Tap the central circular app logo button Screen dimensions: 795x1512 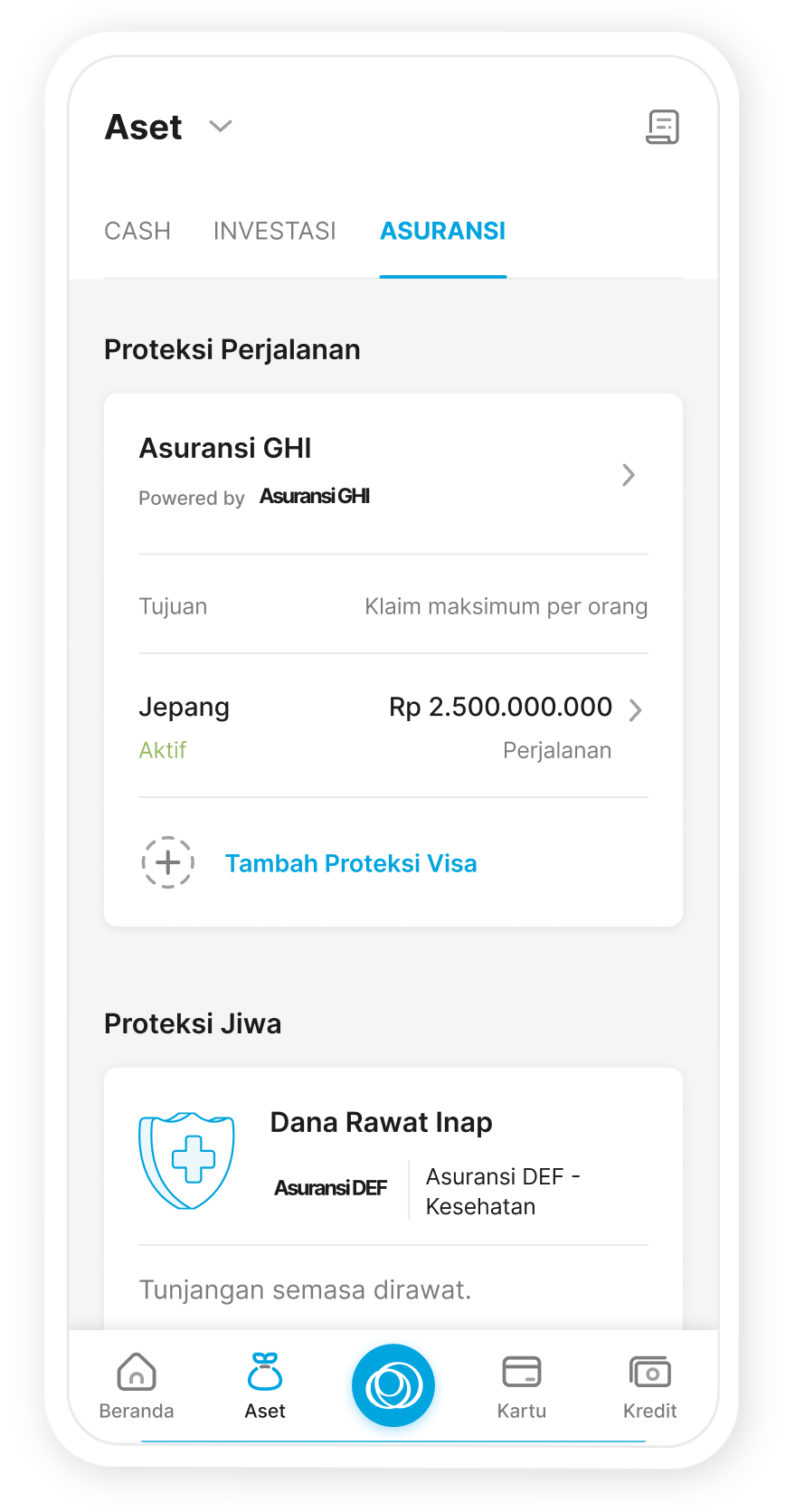coord(393,1385)
